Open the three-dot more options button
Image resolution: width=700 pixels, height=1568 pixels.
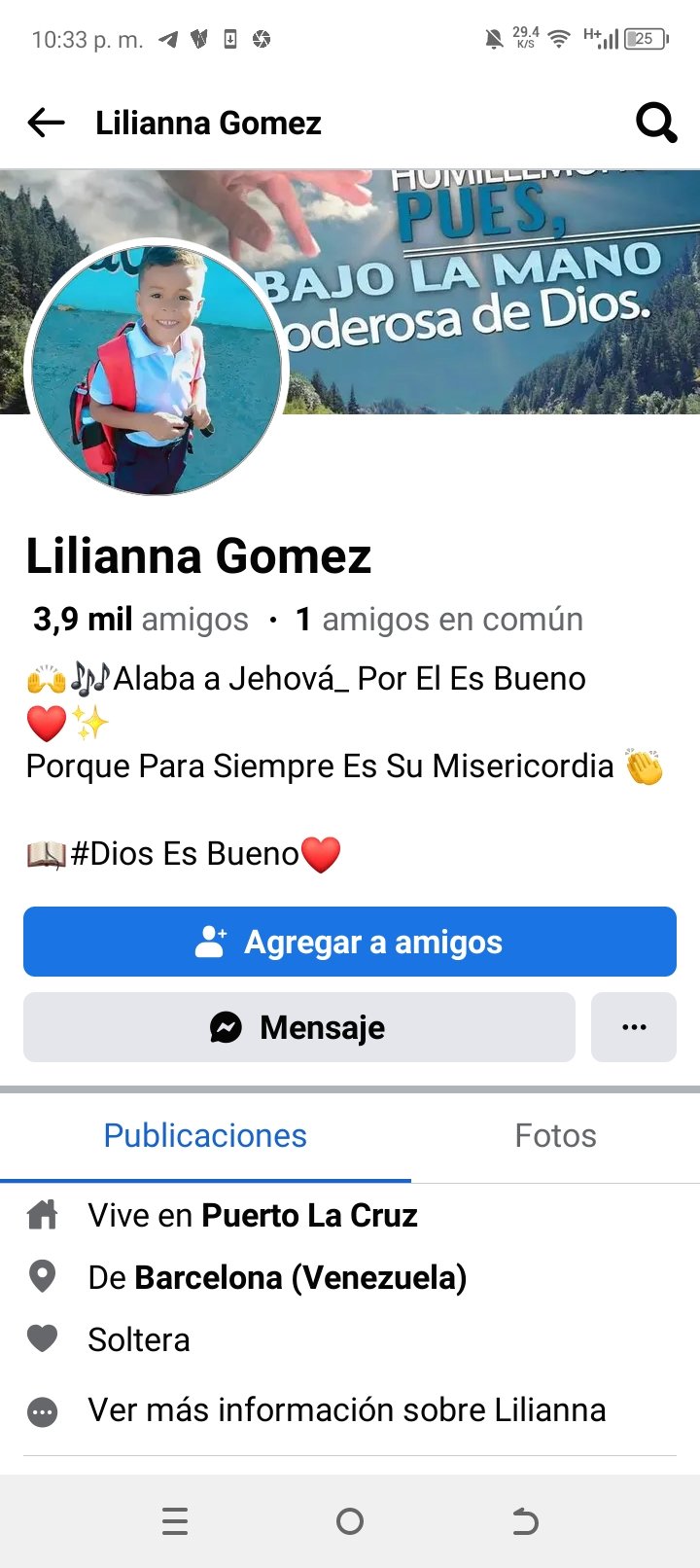(634, 1027)
